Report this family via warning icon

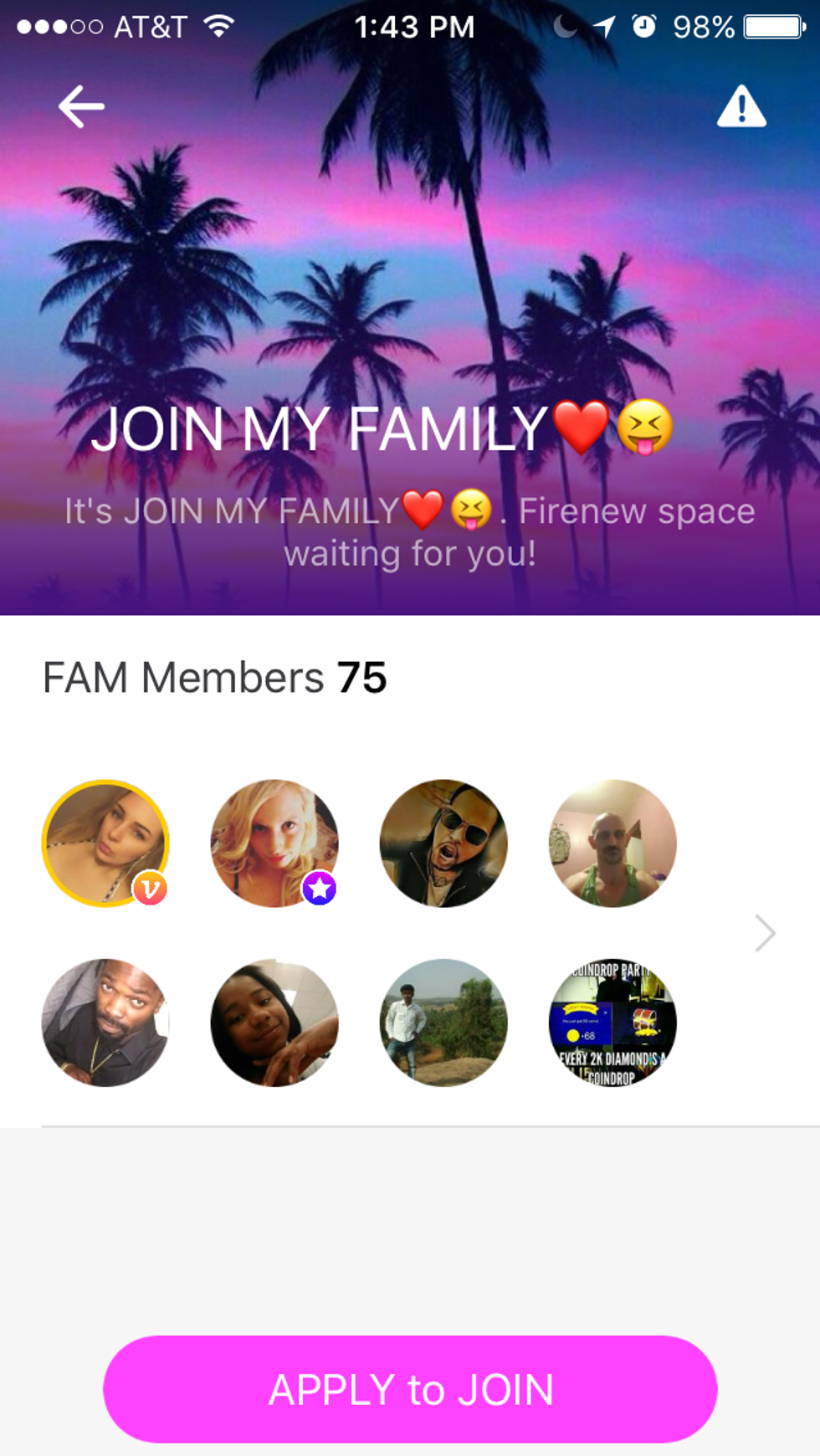pos(741,107)
